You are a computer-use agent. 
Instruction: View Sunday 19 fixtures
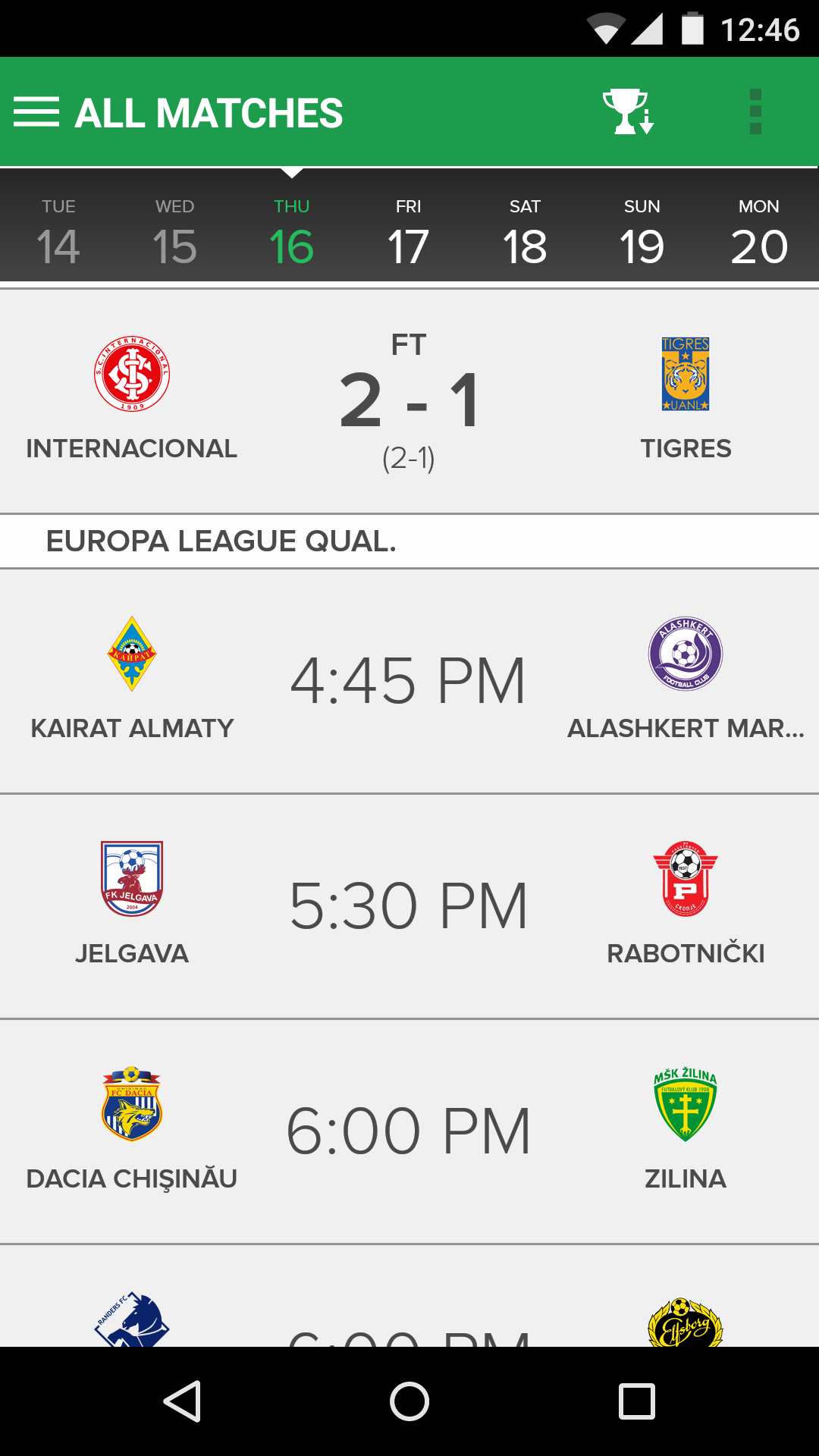click(642, 233)
